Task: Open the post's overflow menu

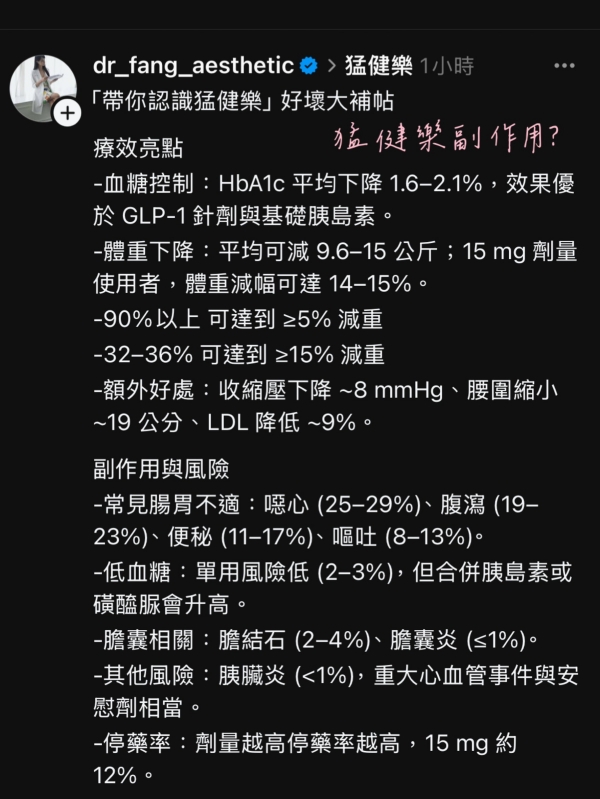Action: (x=563, y=66)
